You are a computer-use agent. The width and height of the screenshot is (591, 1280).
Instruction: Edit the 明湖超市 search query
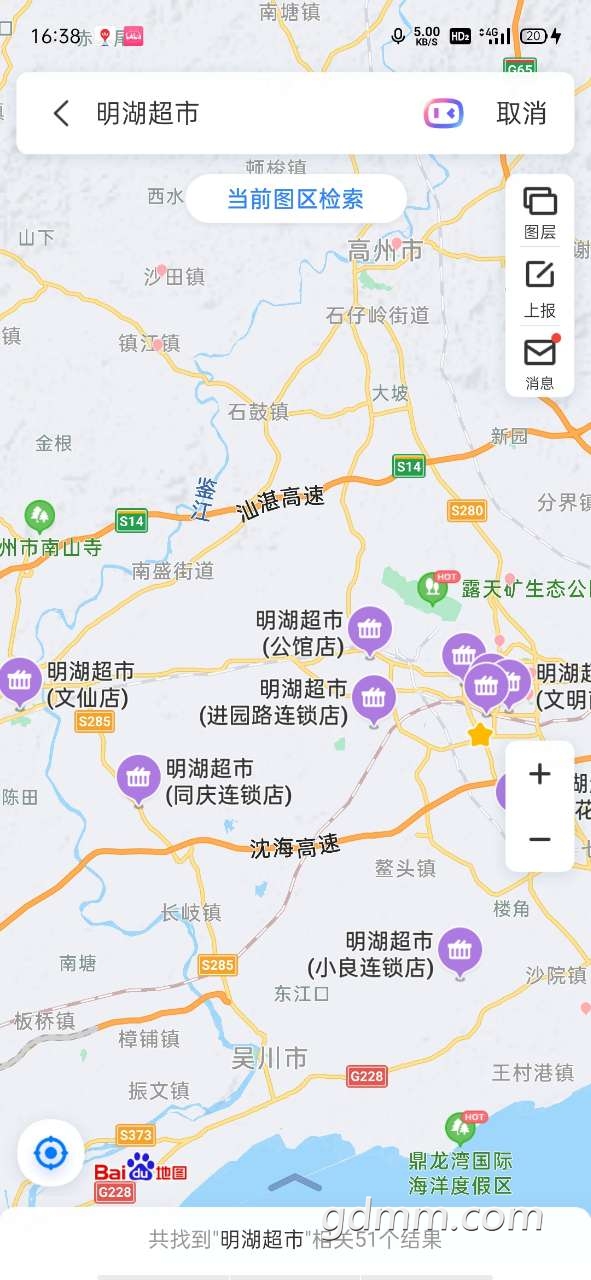(x=147, y=113)
